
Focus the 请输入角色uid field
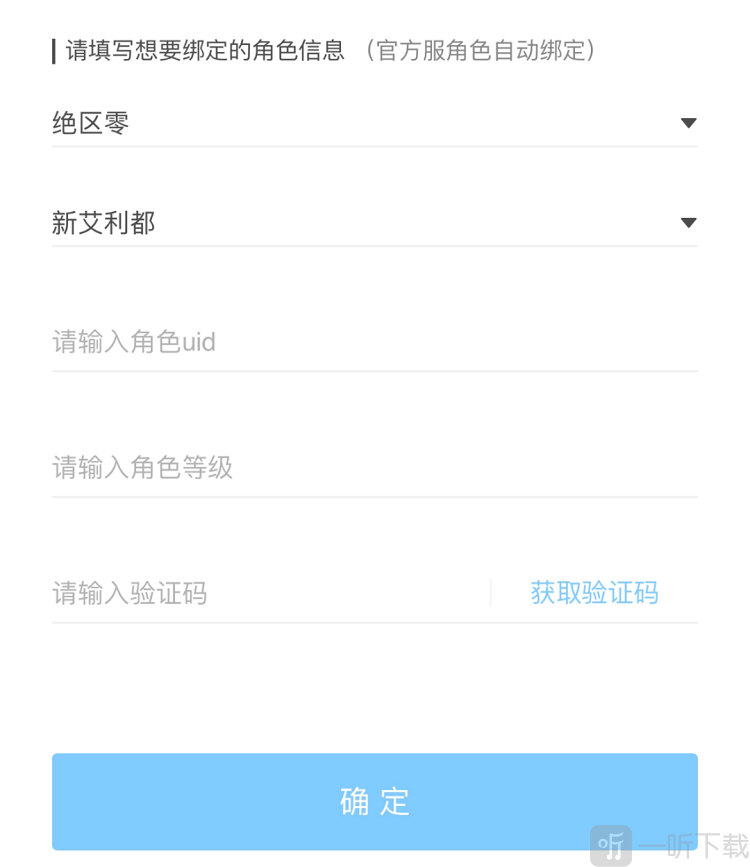coord(374,343)
